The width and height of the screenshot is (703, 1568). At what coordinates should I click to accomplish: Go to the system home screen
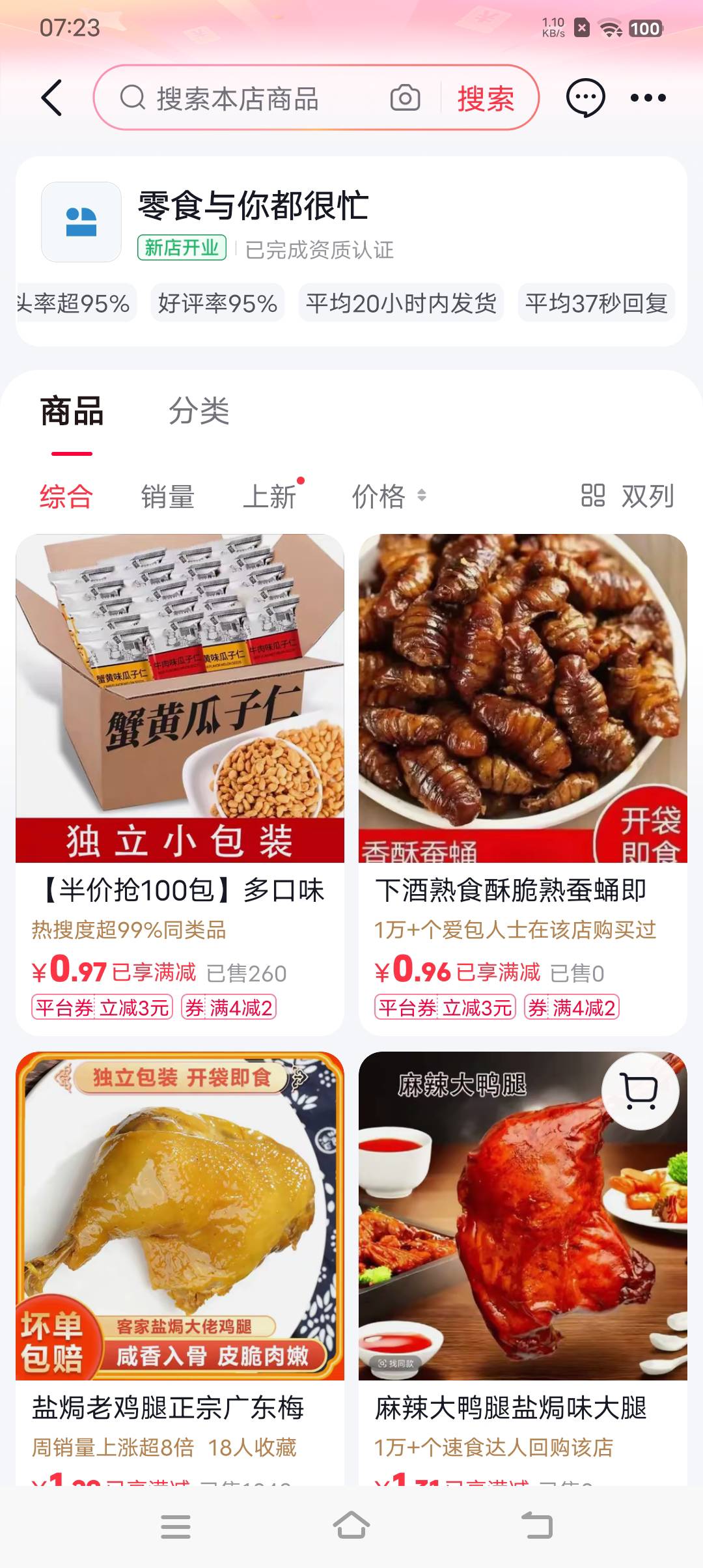point(351,1525)
